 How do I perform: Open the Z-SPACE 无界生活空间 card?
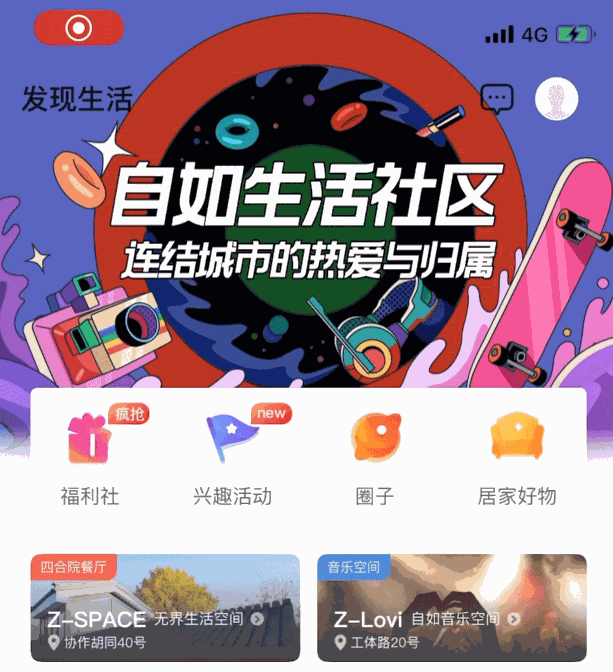[x=165, y=608]
